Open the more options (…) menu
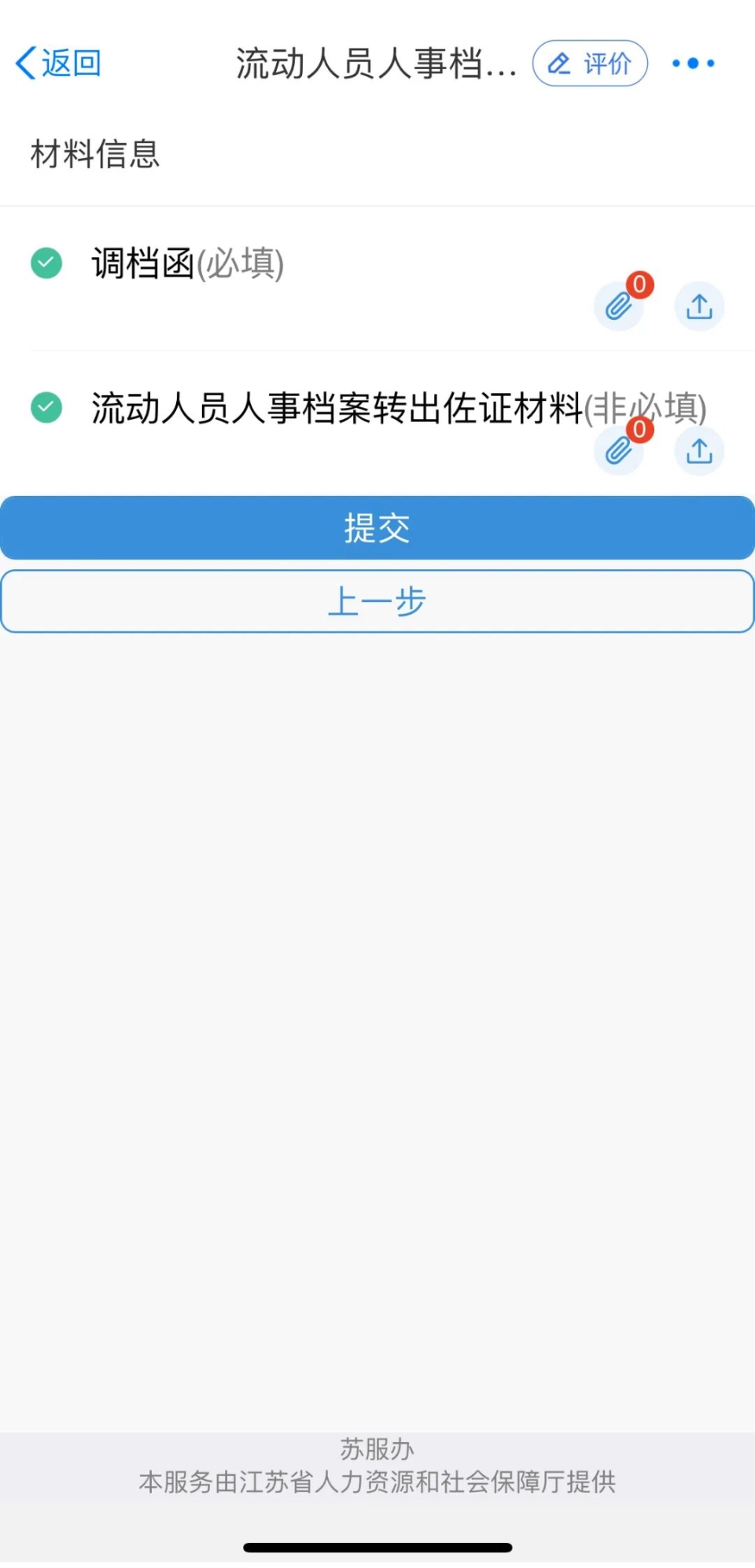The height and width of the screenshot is (1568, 755). (693, 63)
